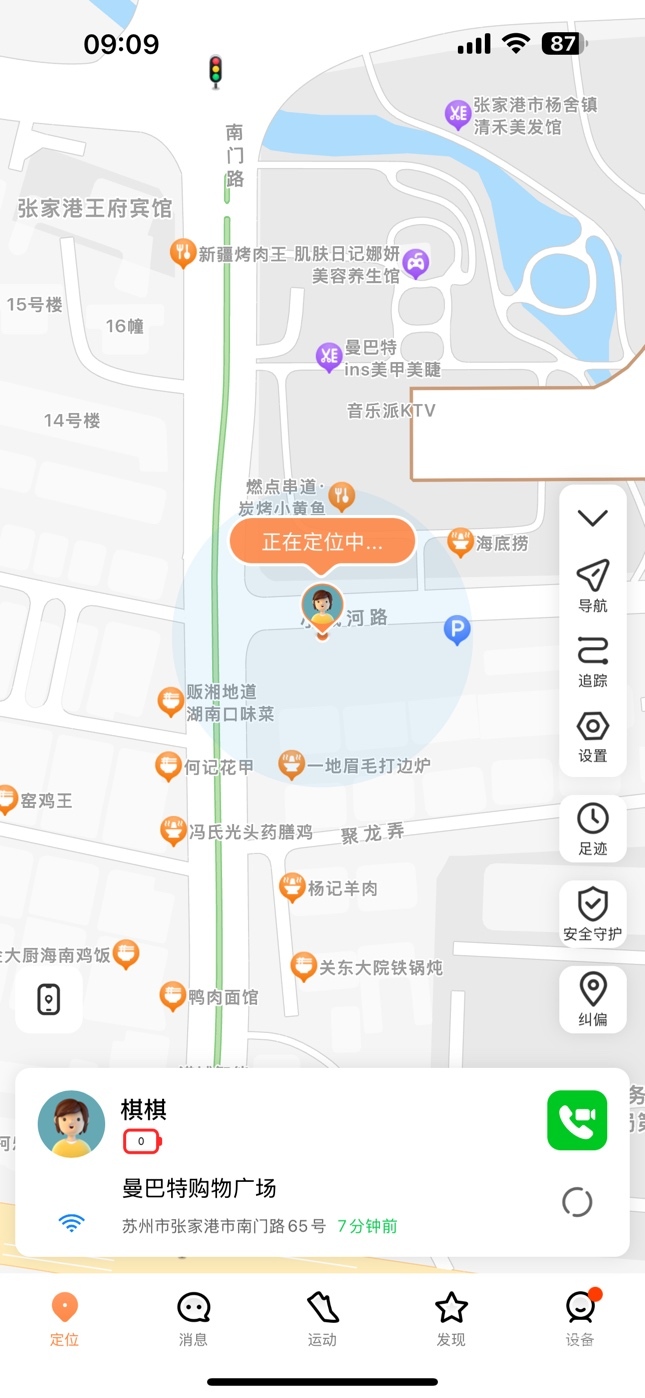Select the 定位 tab
The height and width of the screenshot is (1398, 645).
64,1318
